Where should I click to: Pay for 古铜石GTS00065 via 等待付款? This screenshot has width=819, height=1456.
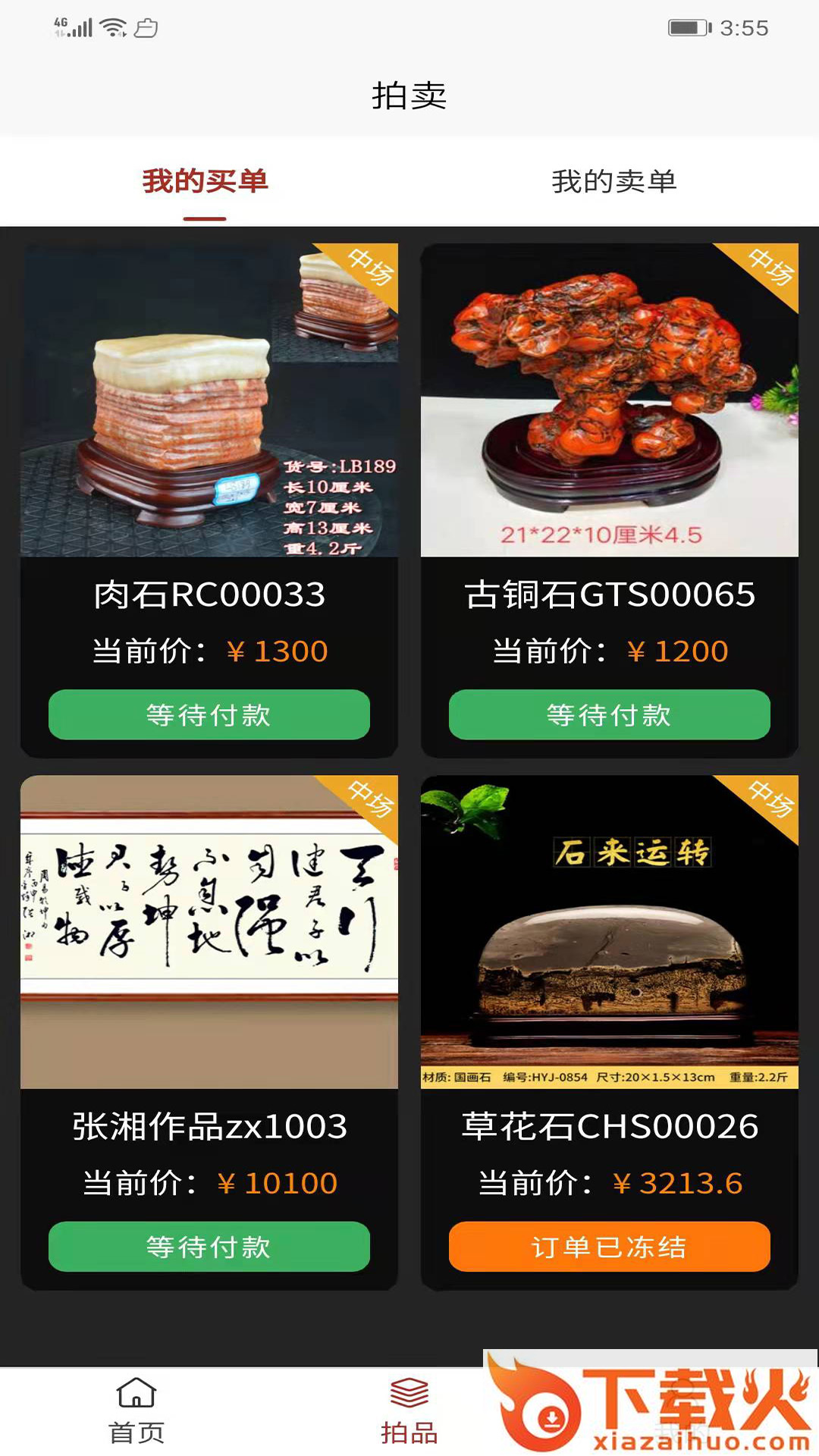click(x=610, y=714)
